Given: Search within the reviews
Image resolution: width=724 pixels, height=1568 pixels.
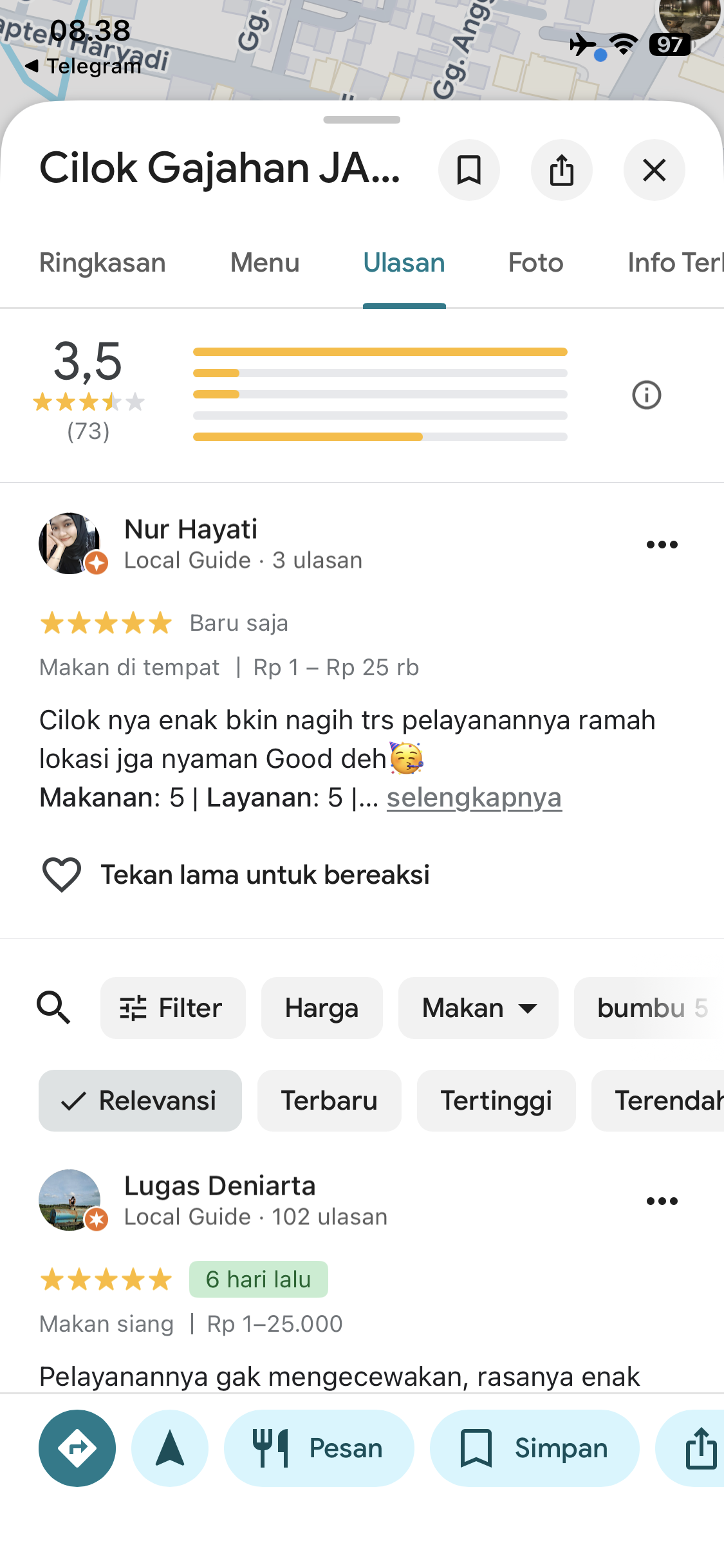Looking at the screenshot, I should (x=54, y=1008).
